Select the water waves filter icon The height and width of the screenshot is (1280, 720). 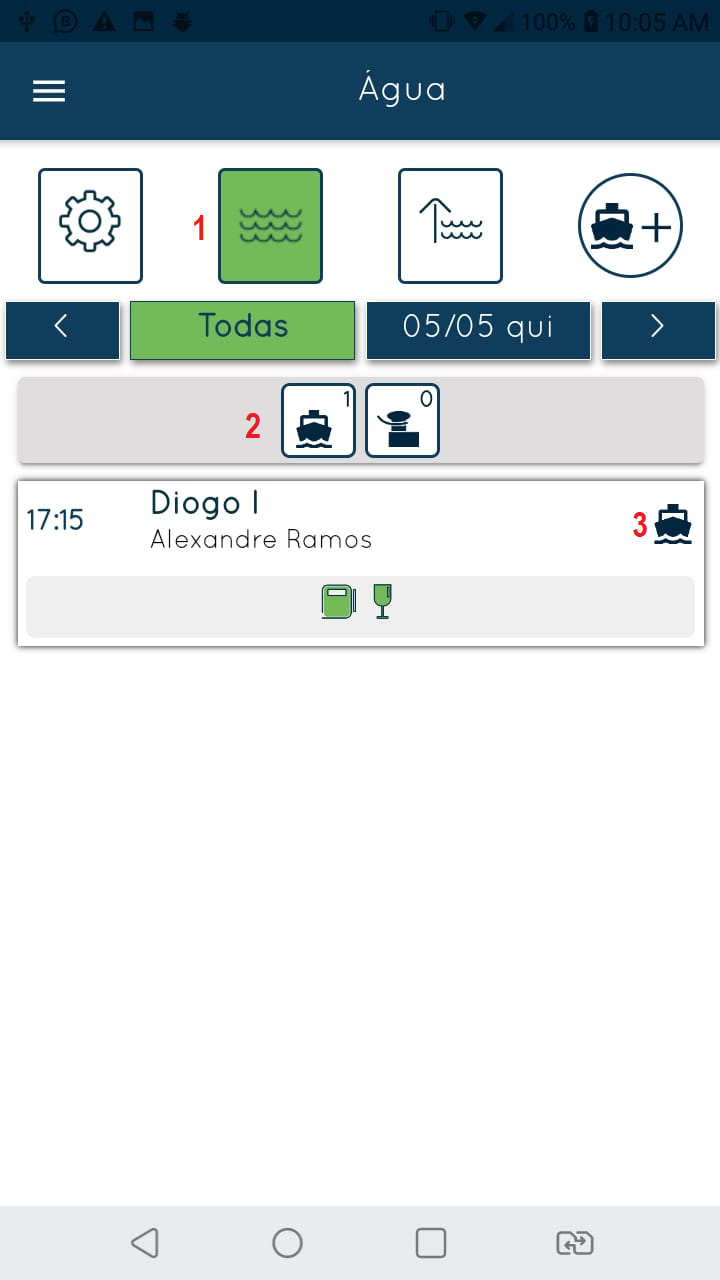coord(270,225)
